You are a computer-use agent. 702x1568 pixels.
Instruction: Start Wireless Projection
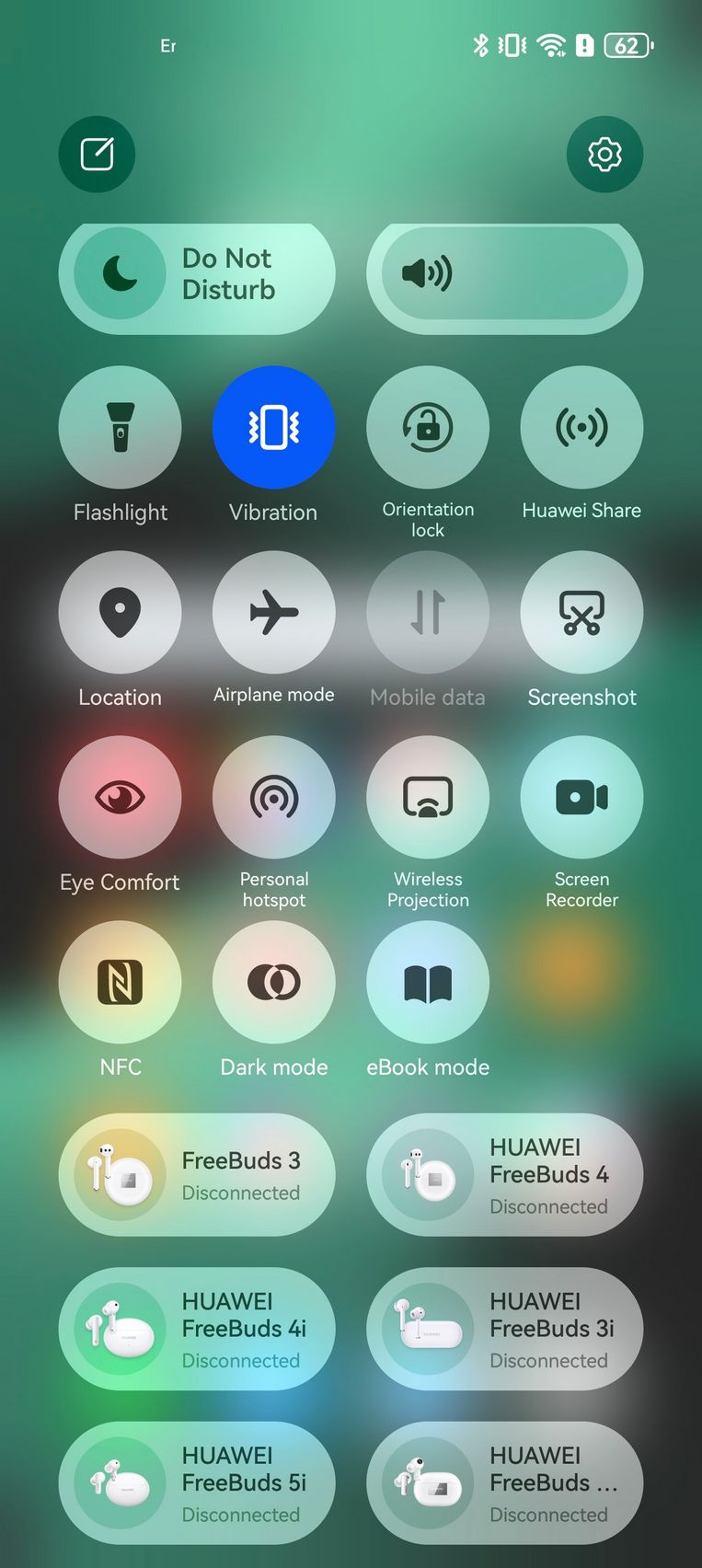tap(428, 797)
